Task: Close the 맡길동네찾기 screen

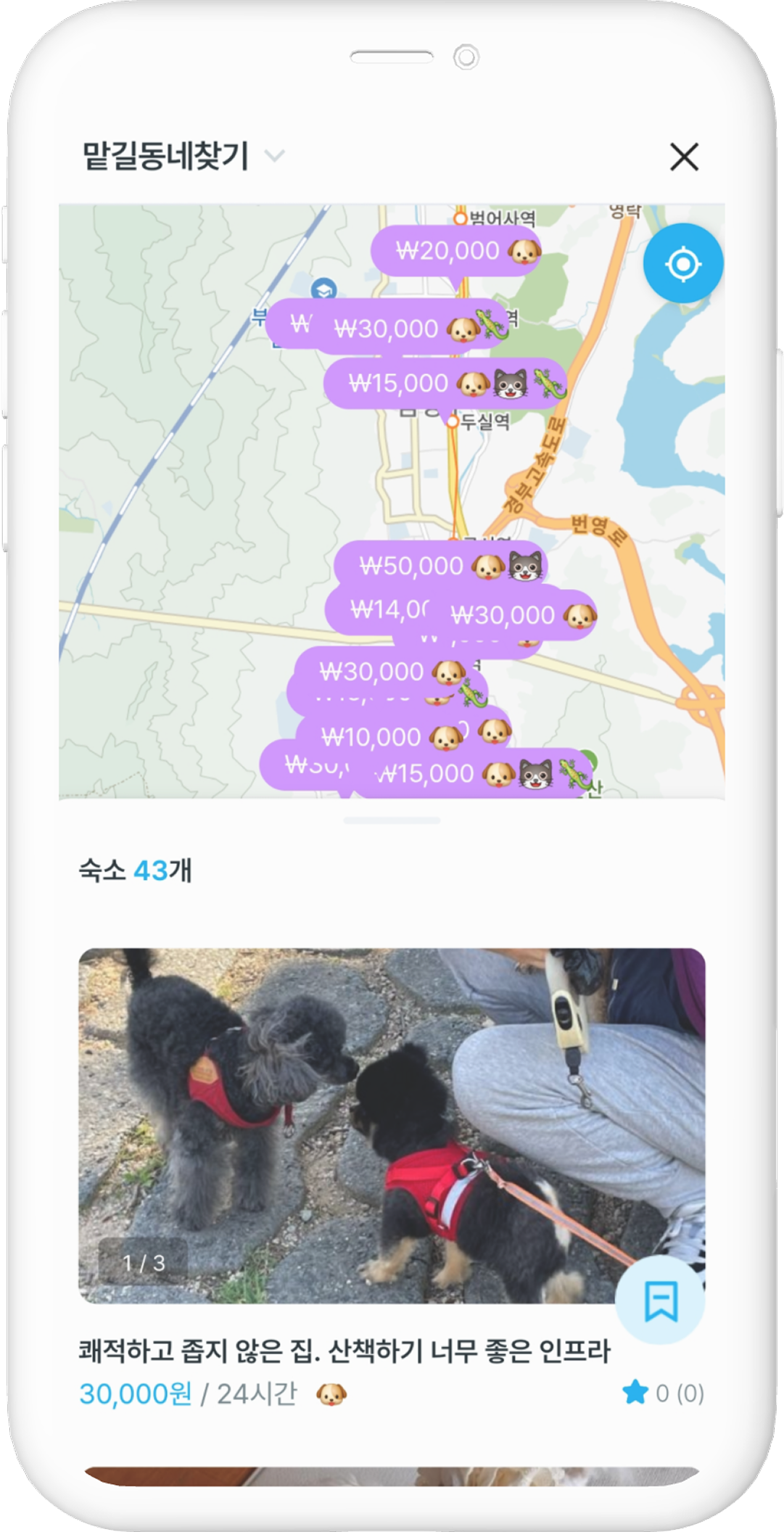Action: pyautogui.click(x=684, y=157)
